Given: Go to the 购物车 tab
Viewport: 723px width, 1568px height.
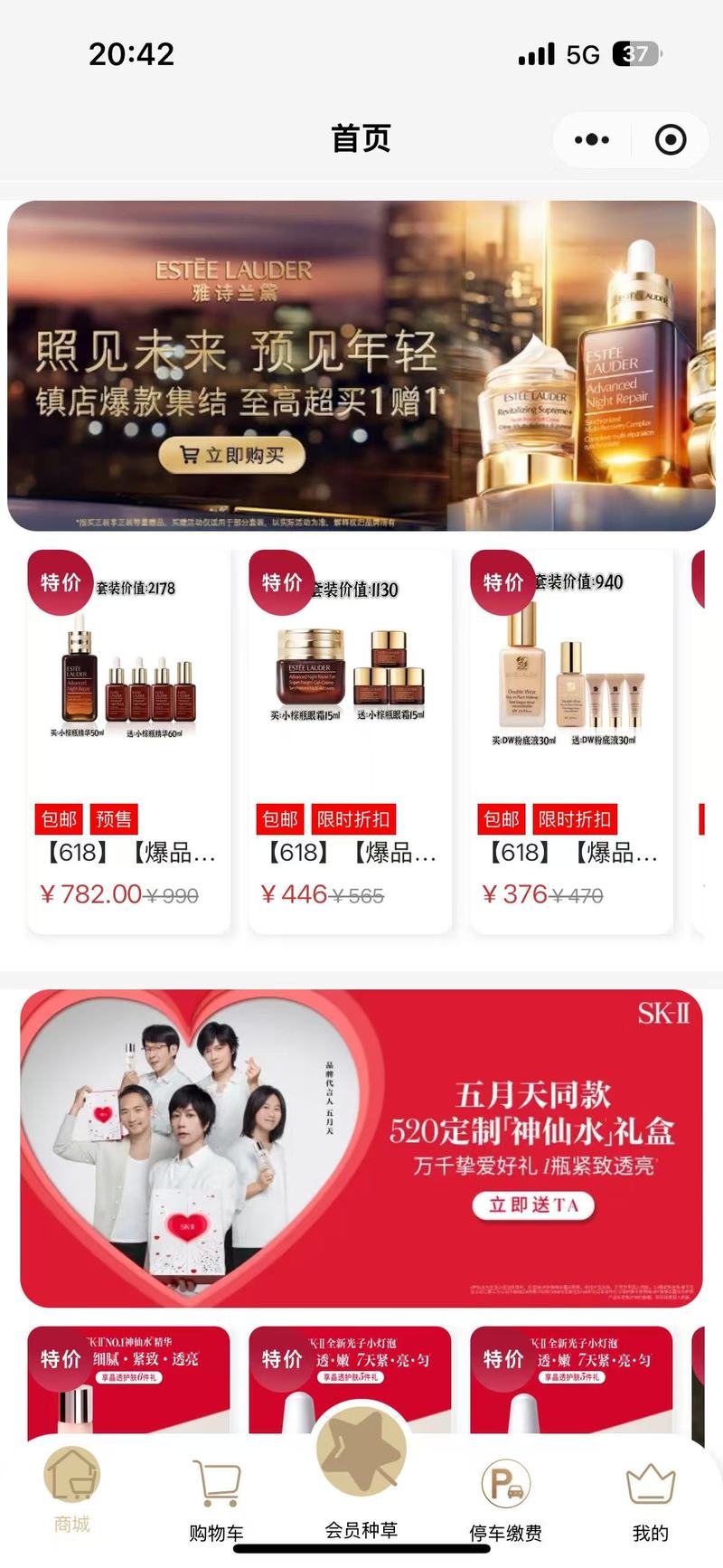Looking at the screenshot, I should (x=217, y=1497).
